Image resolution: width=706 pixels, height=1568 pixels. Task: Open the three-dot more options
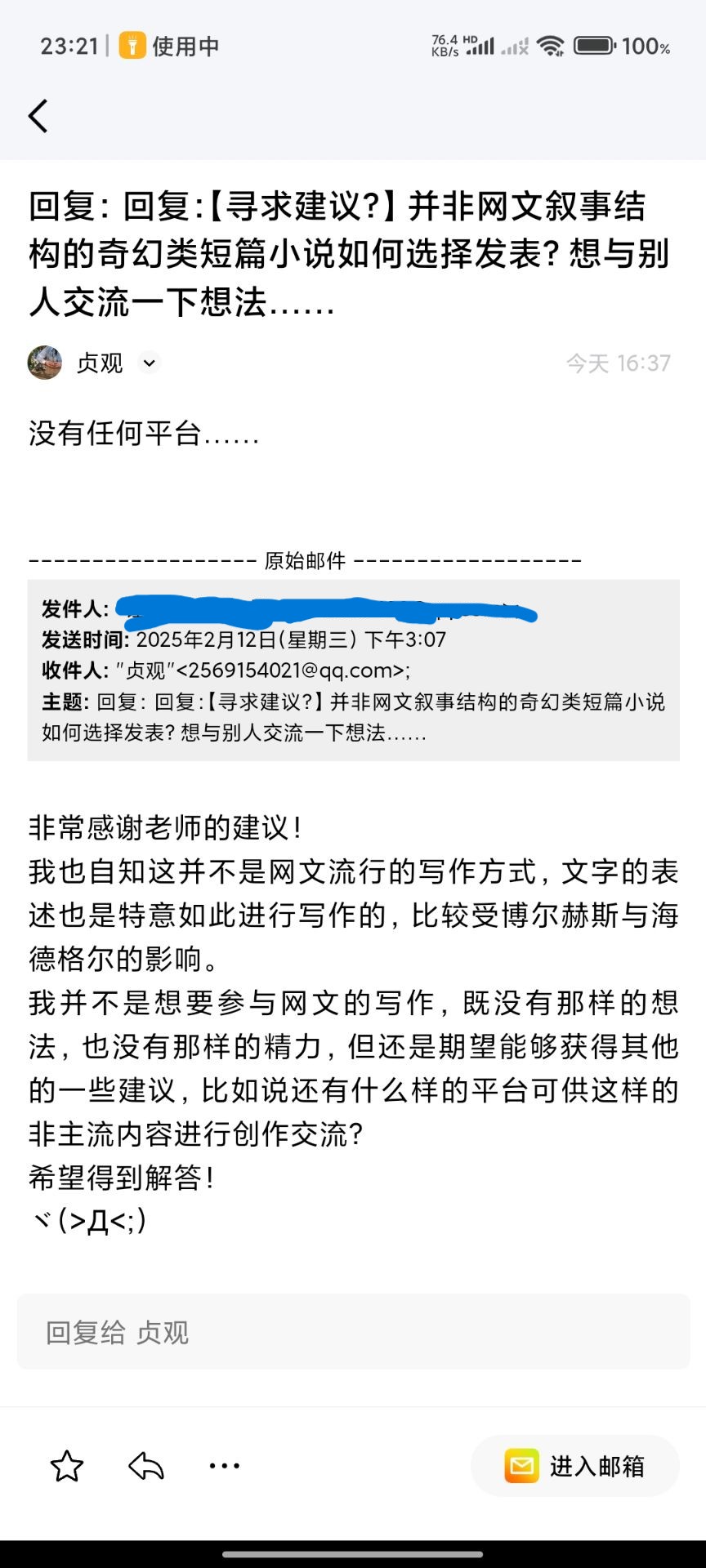tap(224, 1466)
